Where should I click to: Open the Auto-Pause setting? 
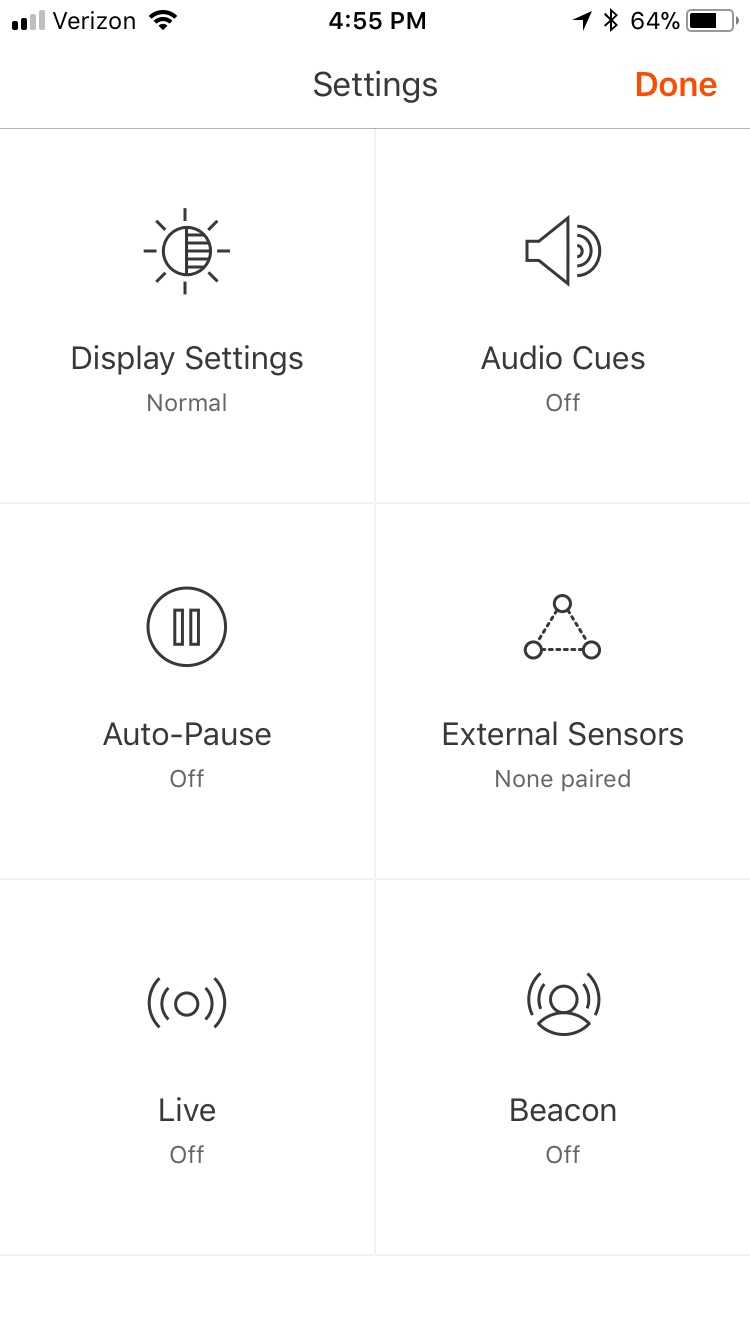[x=187, y=692]
